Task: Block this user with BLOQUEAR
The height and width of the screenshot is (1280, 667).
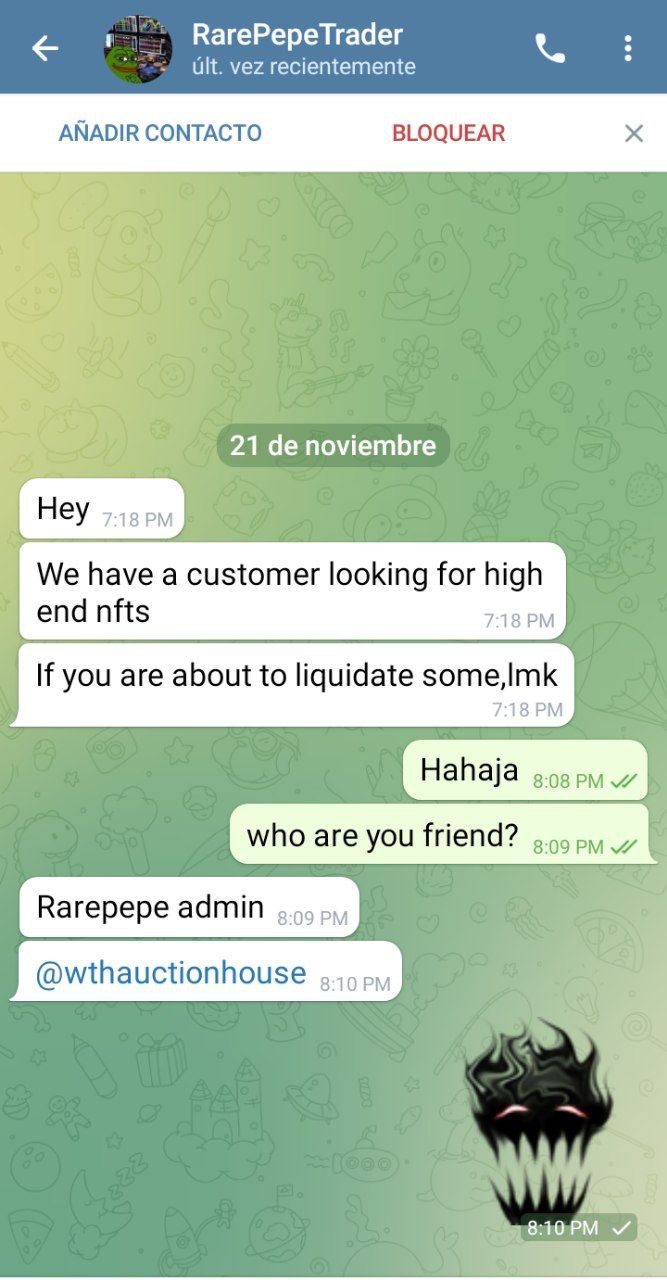Action: (448, 133)
